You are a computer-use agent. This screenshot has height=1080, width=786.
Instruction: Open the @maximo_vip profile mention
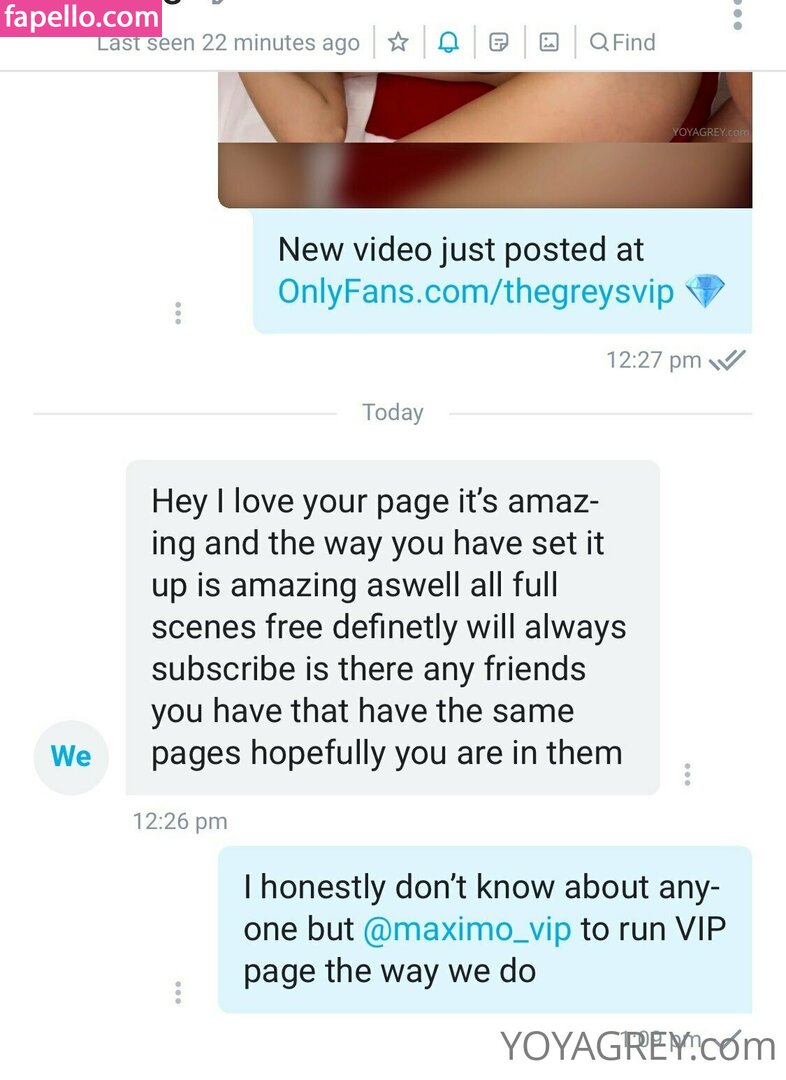pos(466,929)
